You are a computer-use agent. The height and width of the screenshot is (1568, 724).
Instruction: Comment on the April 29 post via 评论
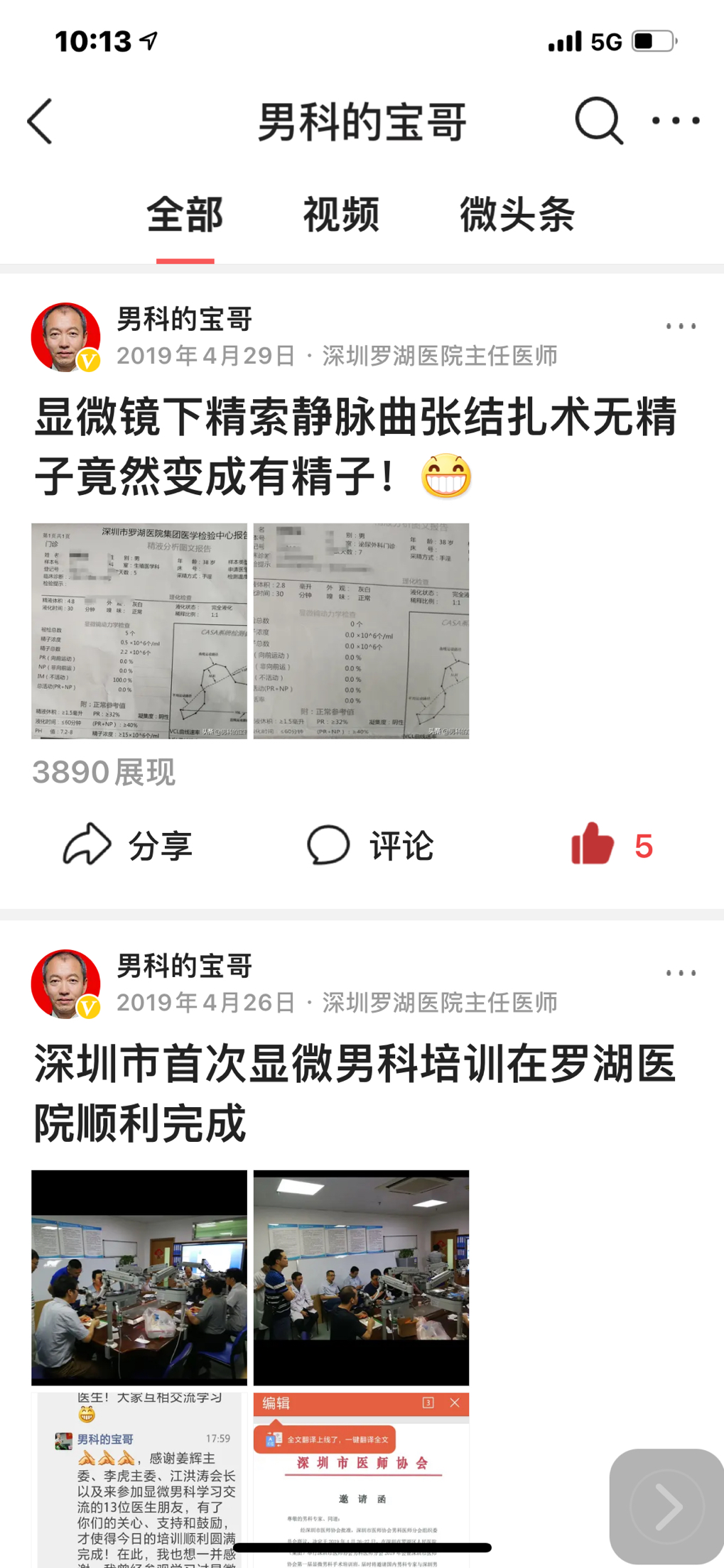click(x=369, y=845)
